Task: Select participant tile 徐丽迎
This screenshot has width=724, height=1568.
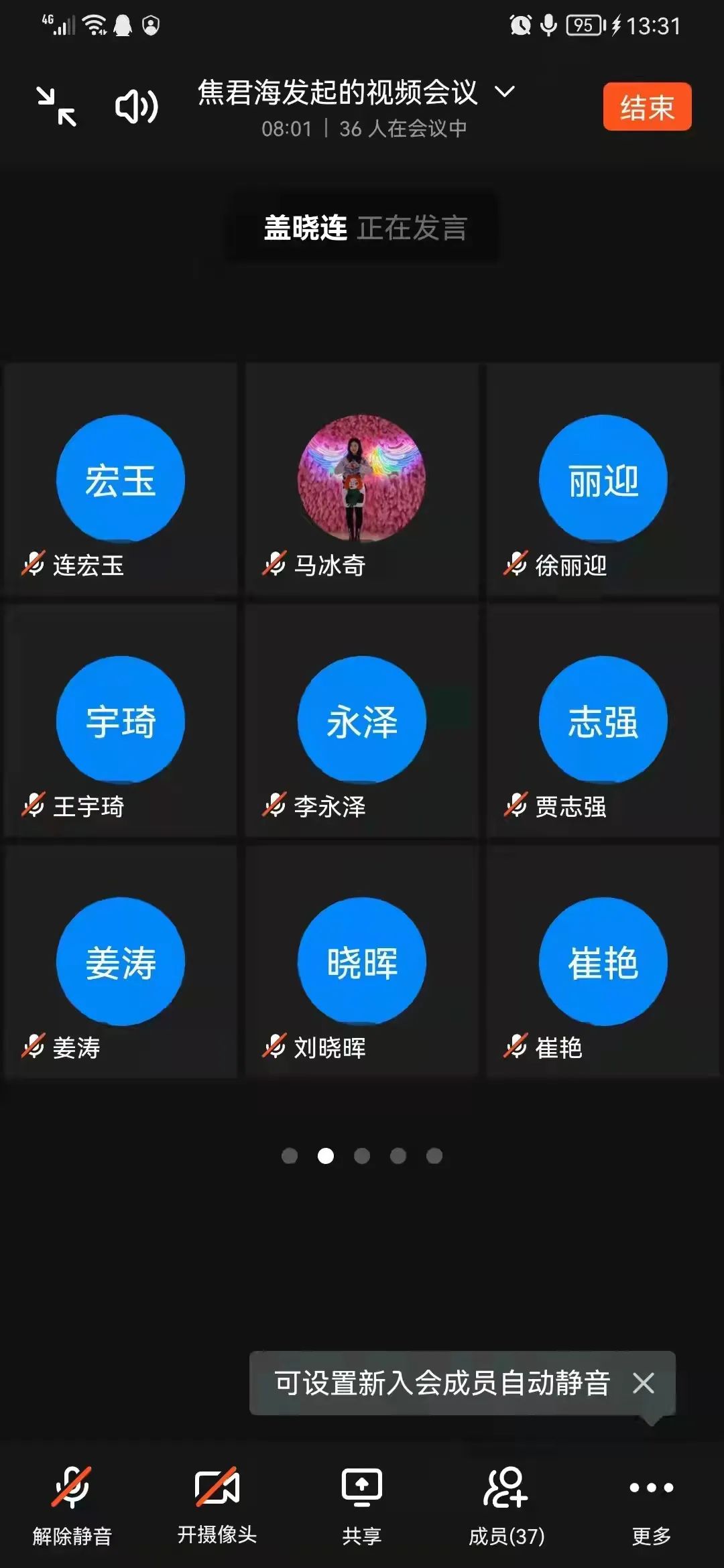Action: [603, 479]
